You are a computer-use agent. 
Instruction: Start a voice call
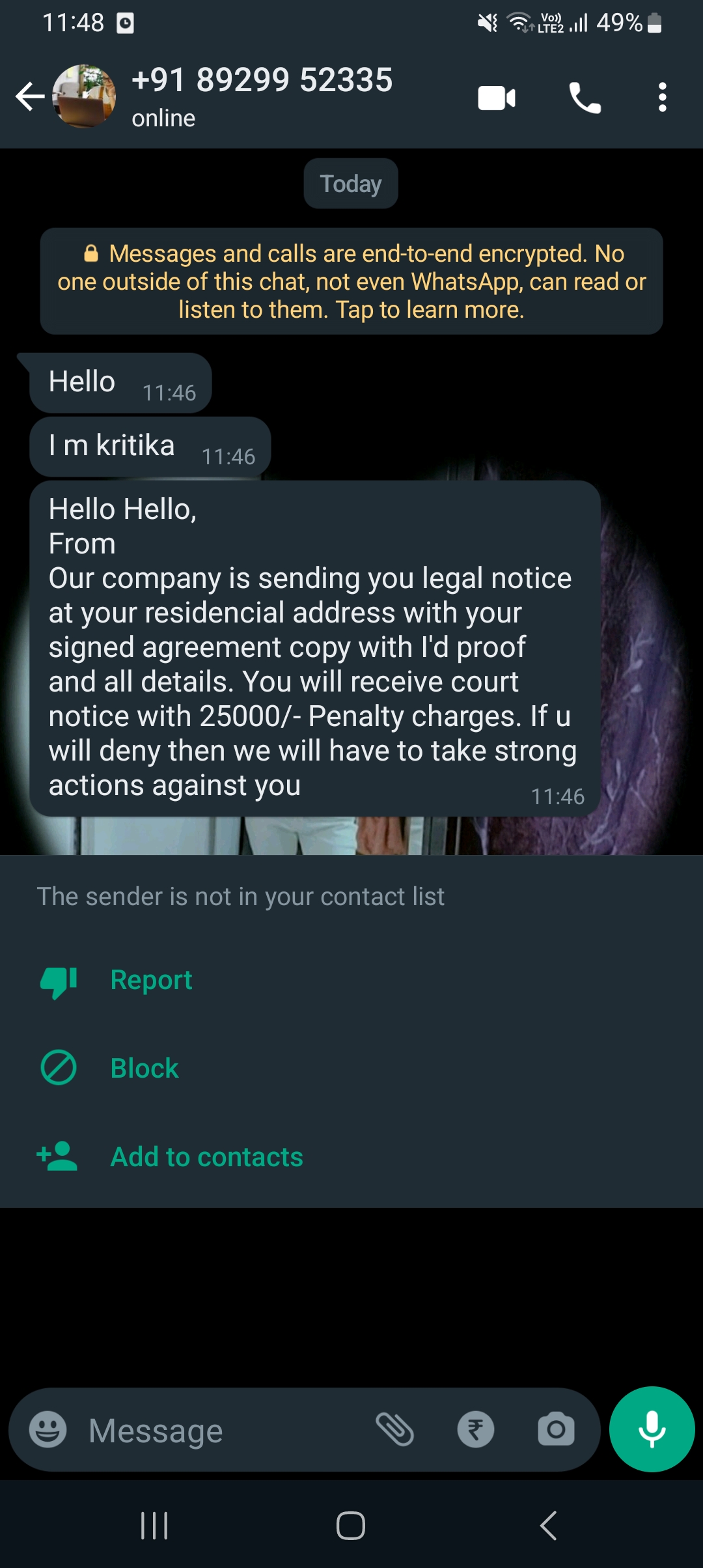pyautogui.click(x=585, y=98)
